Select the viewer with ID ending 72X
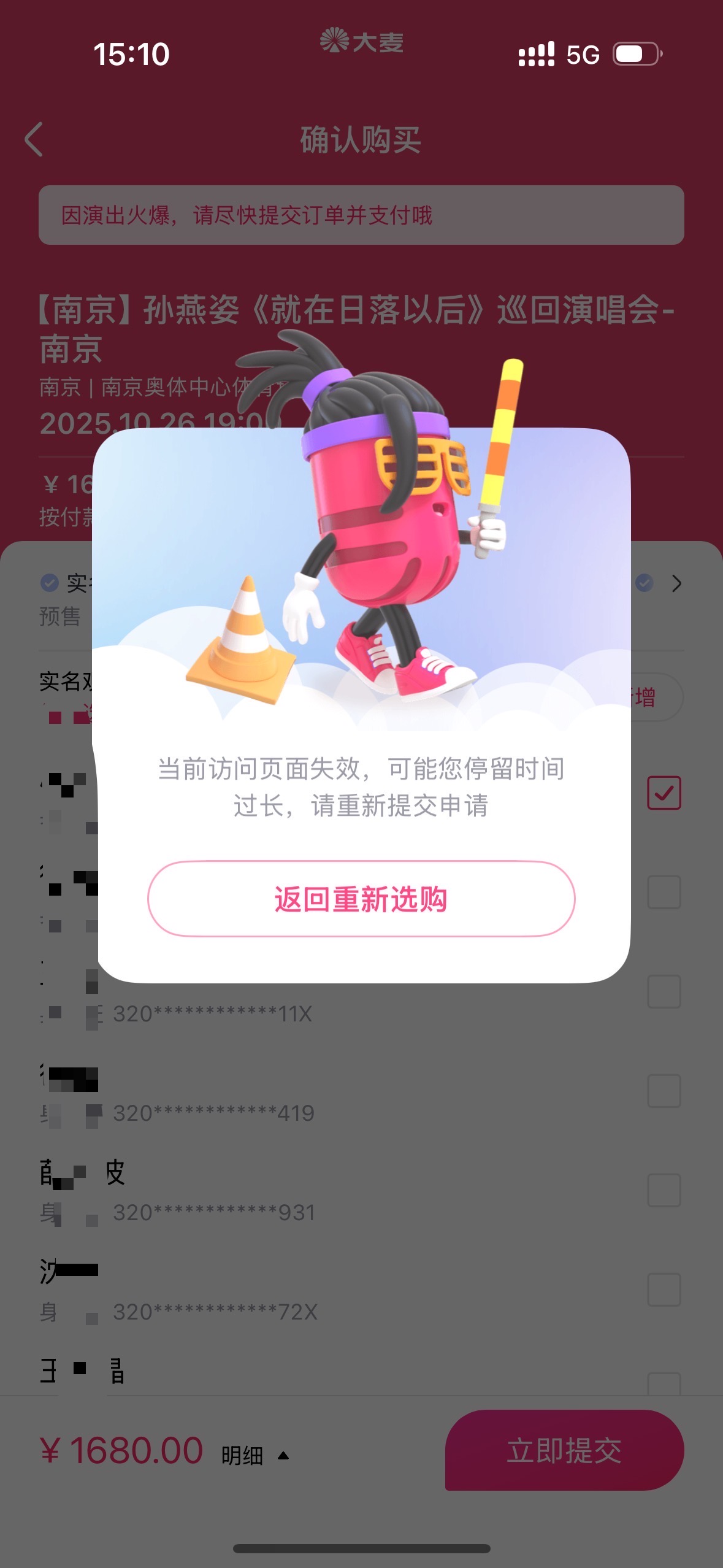The width and height of the screenshot is (723, 1568). [664, 1289]
